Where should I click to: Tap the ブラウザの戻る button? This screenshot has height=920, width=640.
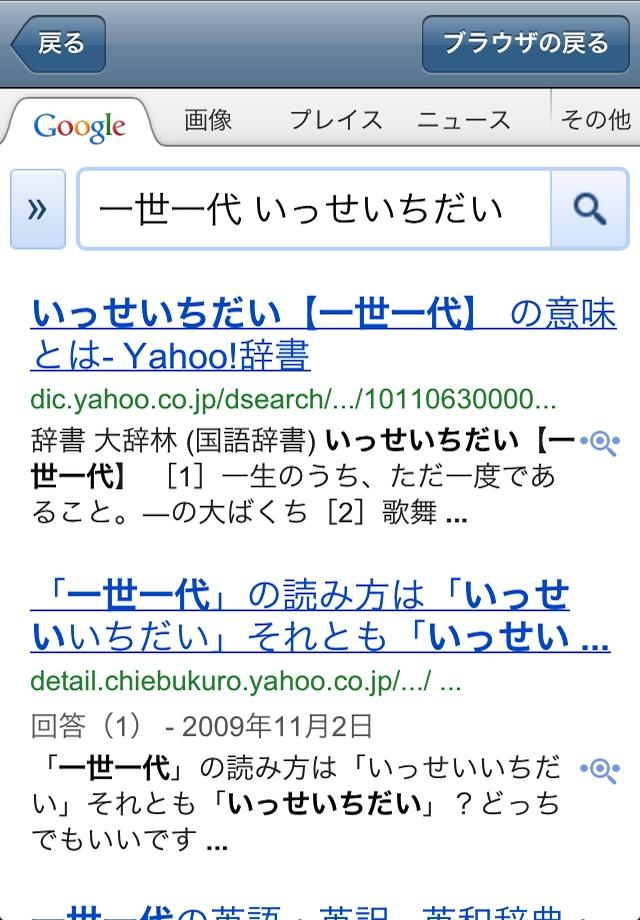tap(525, 44)
